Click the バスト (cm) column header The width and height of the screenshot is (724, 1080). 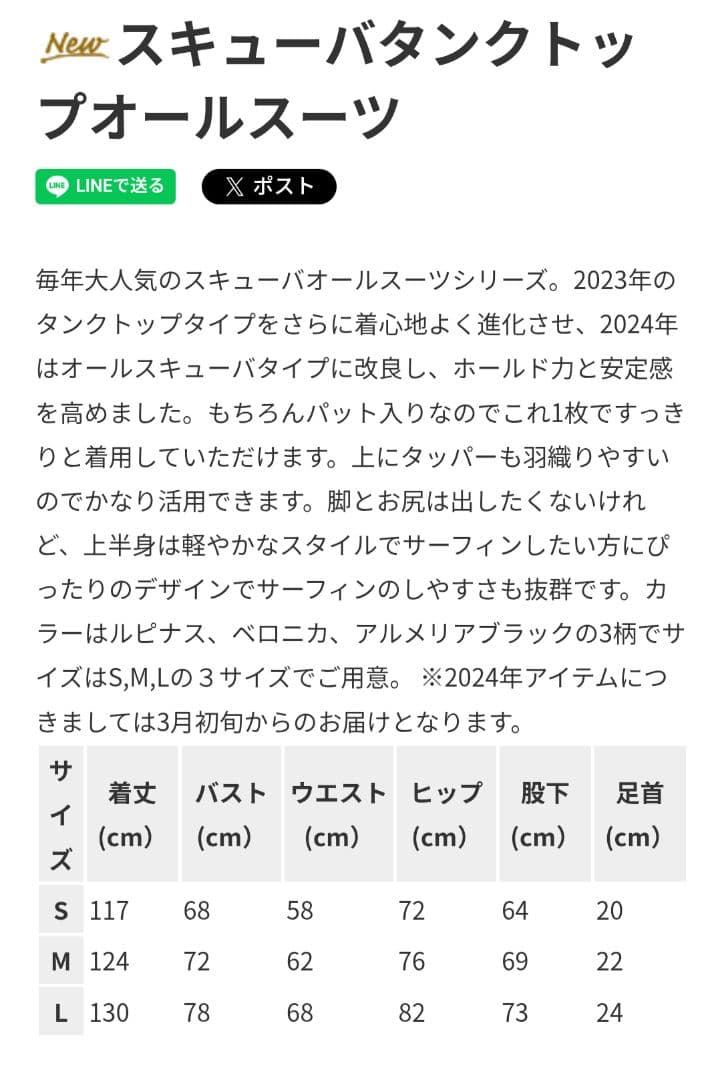230,812
